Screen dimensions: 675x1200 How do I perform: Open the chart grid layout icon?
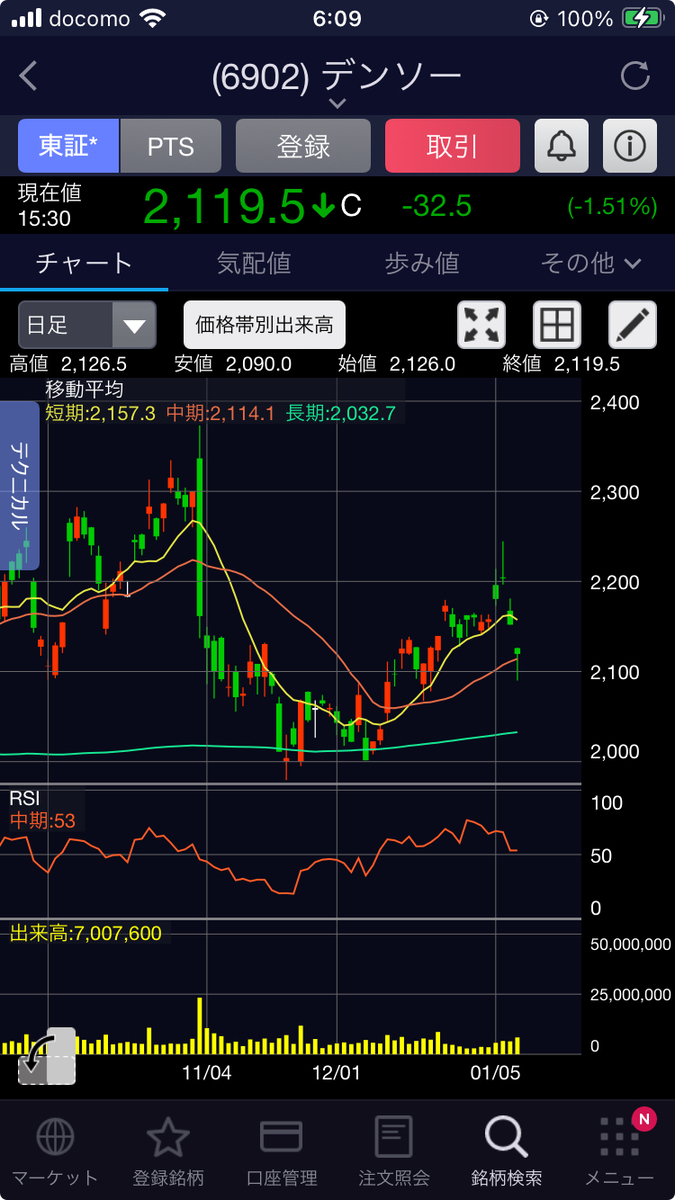click(557, 325)
